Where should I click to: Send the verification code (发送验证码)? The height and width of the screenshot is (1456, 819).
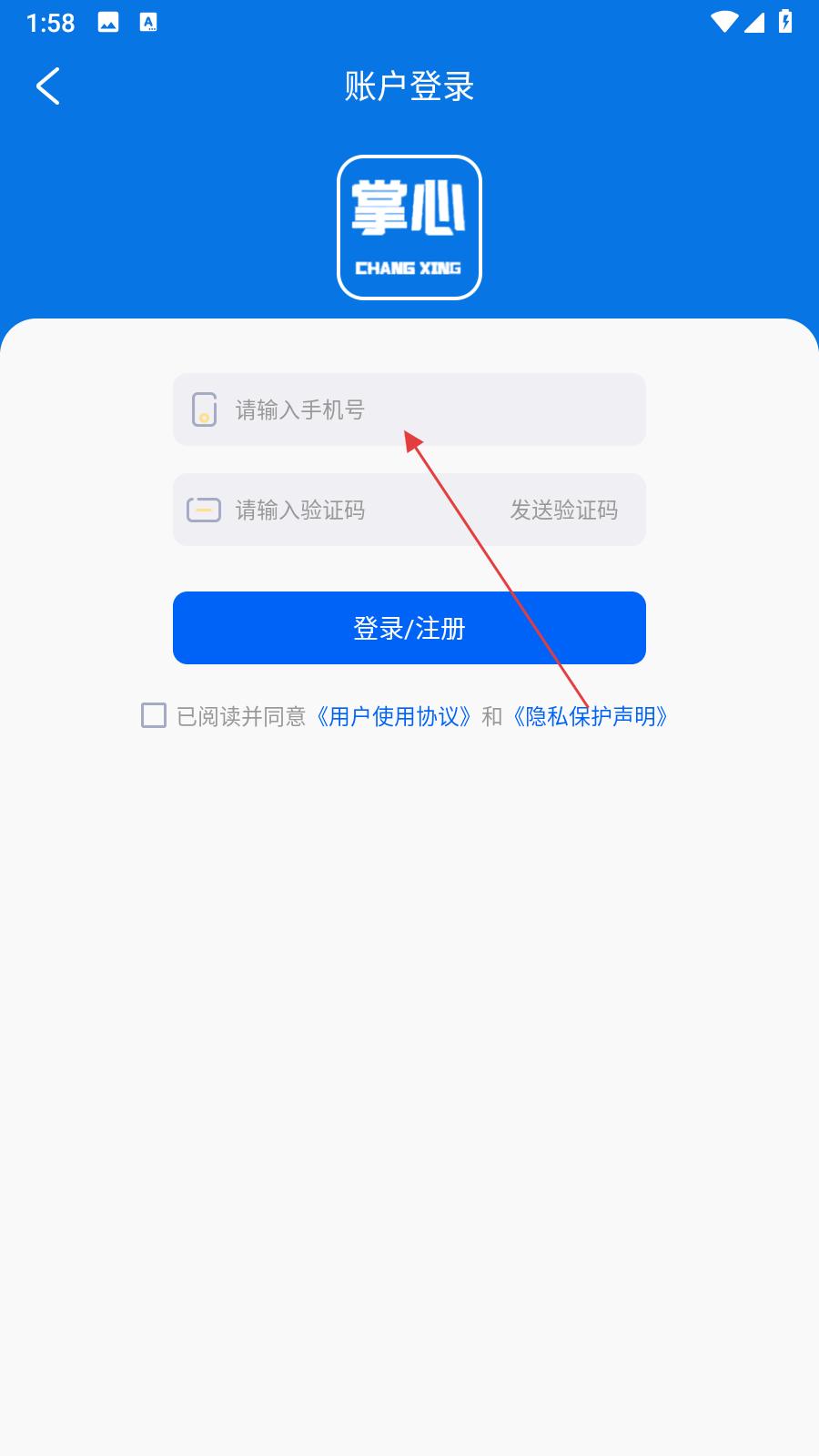click(x=564, y=510)
